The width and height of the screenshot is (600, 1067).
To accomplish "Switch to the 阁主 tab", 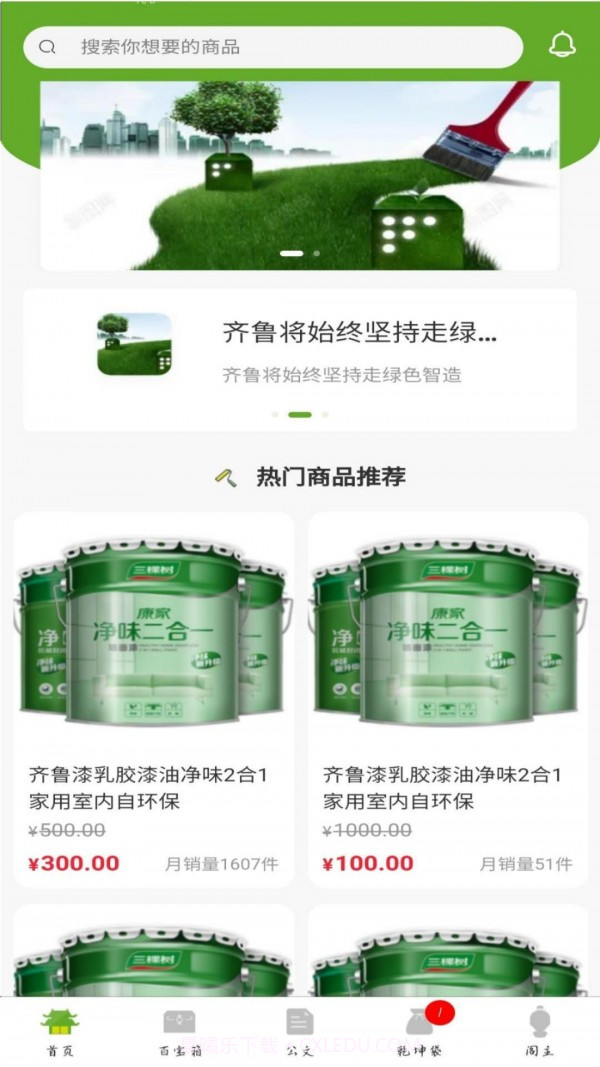I will coord(539,1032).
